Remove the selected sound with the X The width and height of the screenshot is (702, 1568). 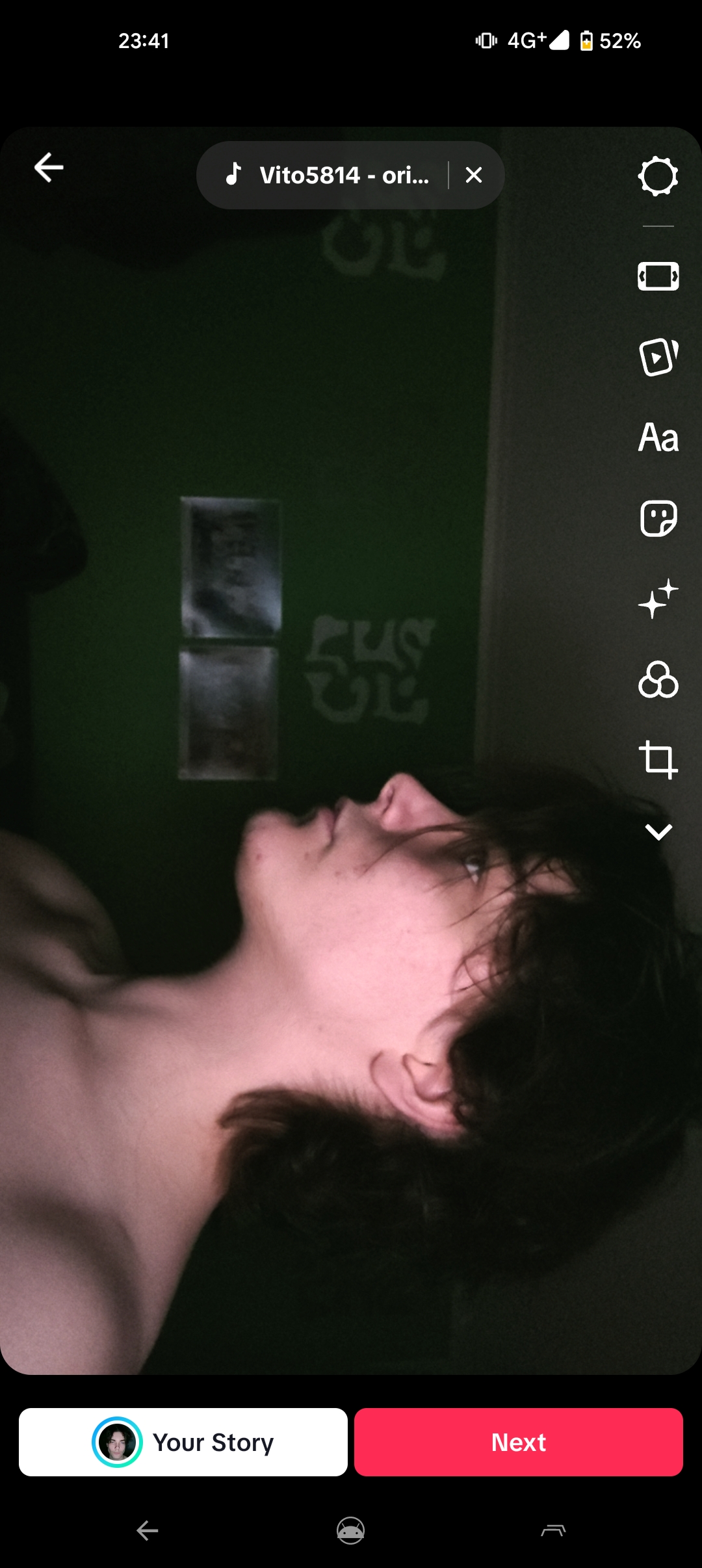(474, 175)
